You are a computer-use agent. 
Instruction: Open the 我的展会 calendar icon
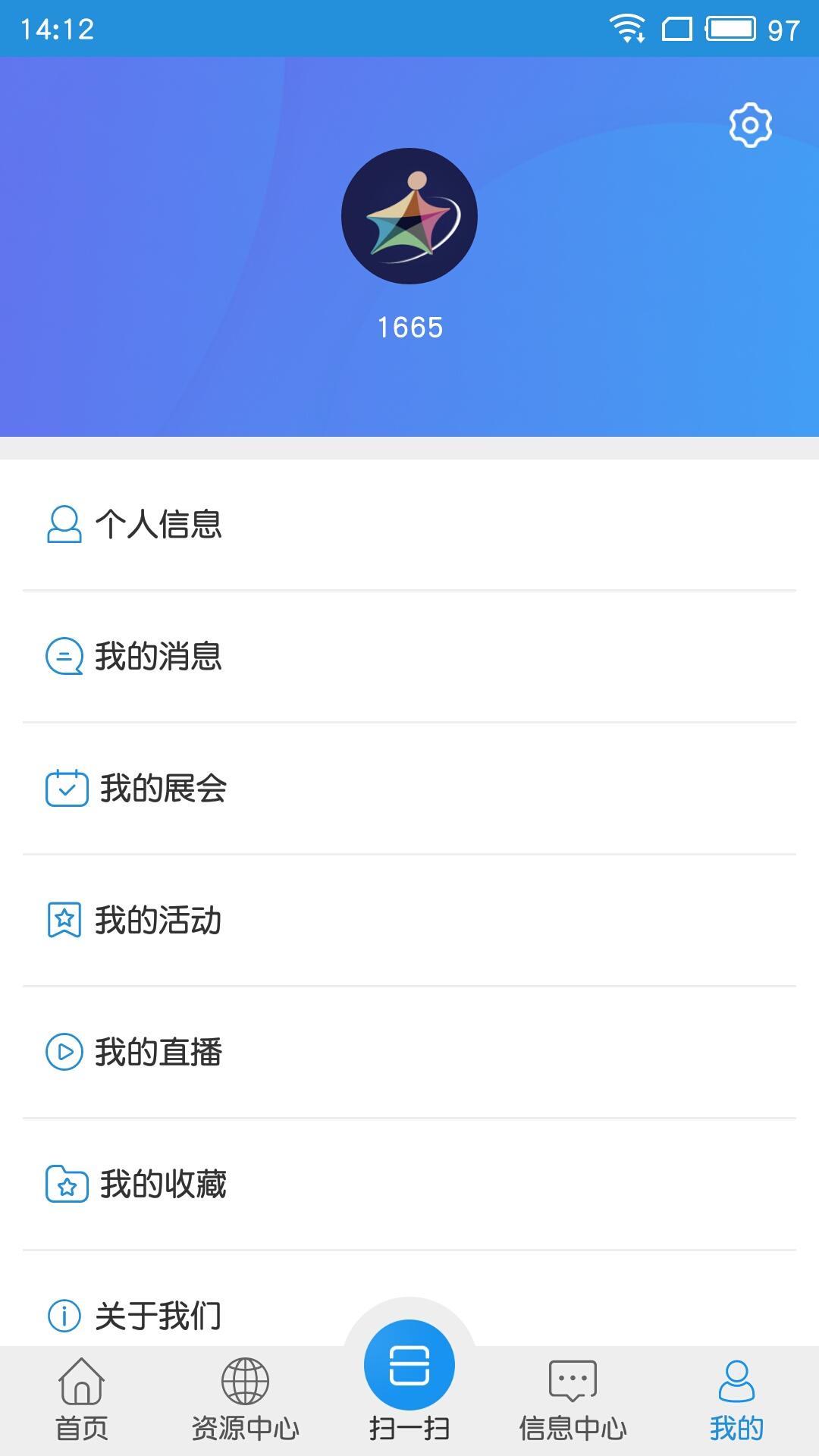tap(66, 789)
